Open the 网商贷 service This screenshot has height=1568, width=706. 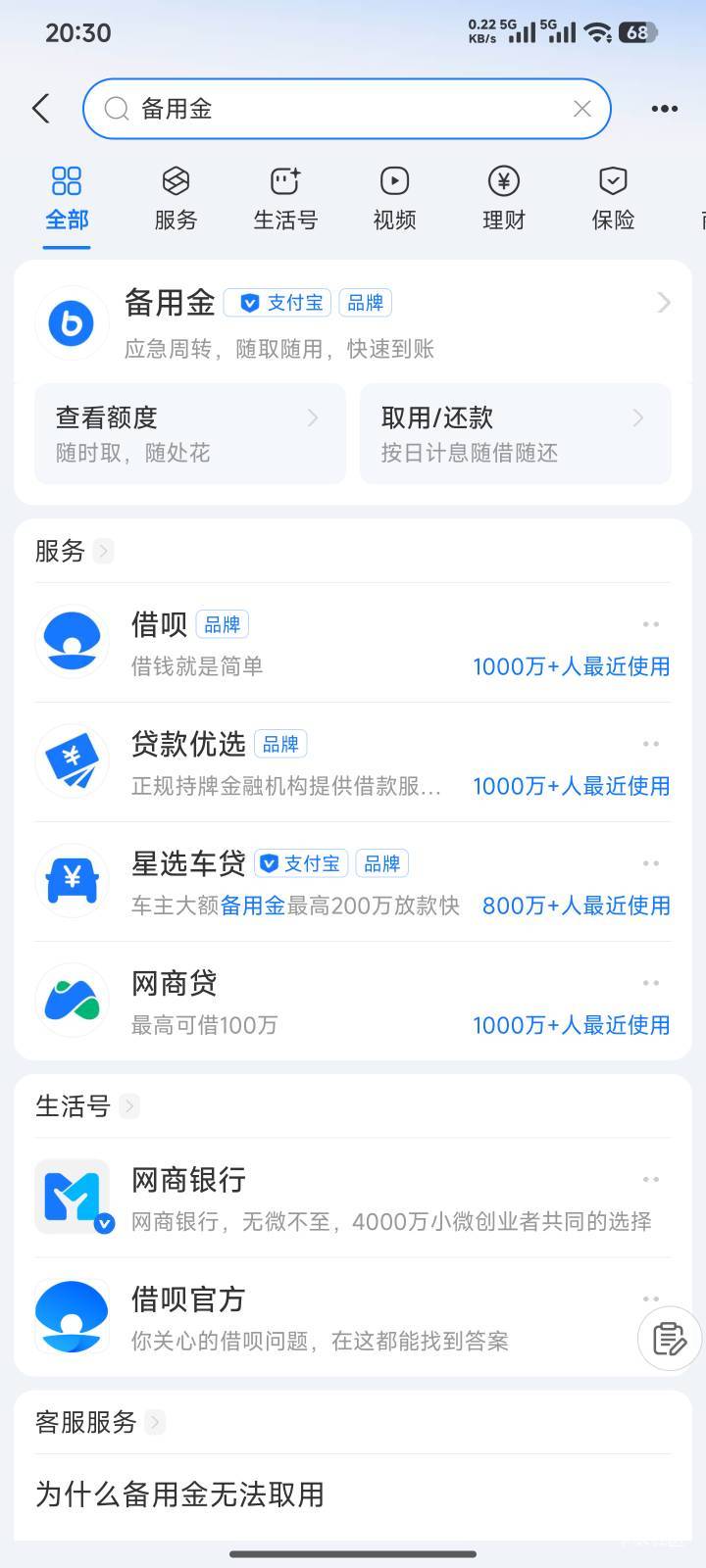pyautogui.click(x=294, y=1002)
